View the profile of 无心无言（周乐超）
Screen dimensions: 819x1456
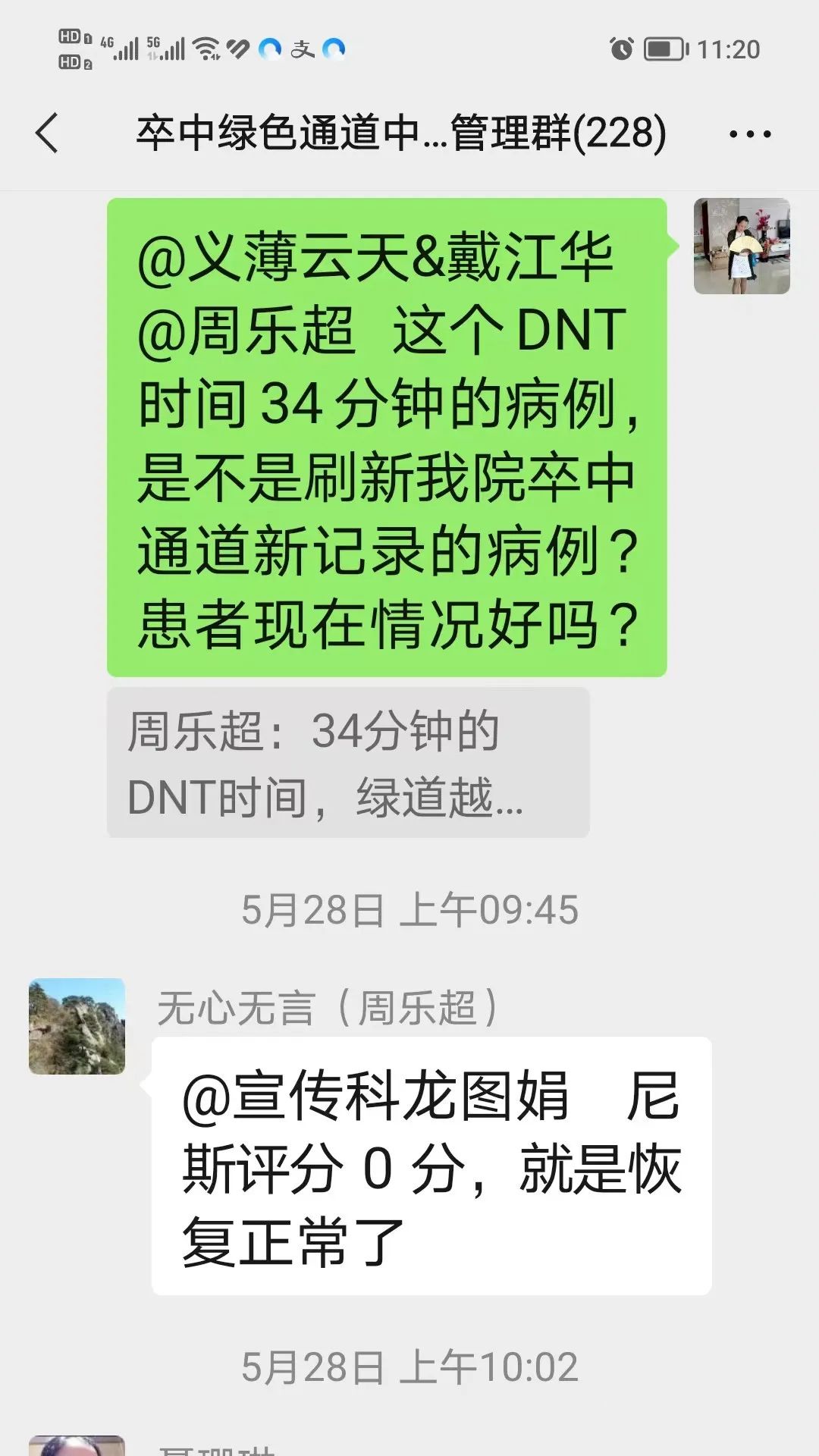pyautogui.click(x=77, y=1026)
